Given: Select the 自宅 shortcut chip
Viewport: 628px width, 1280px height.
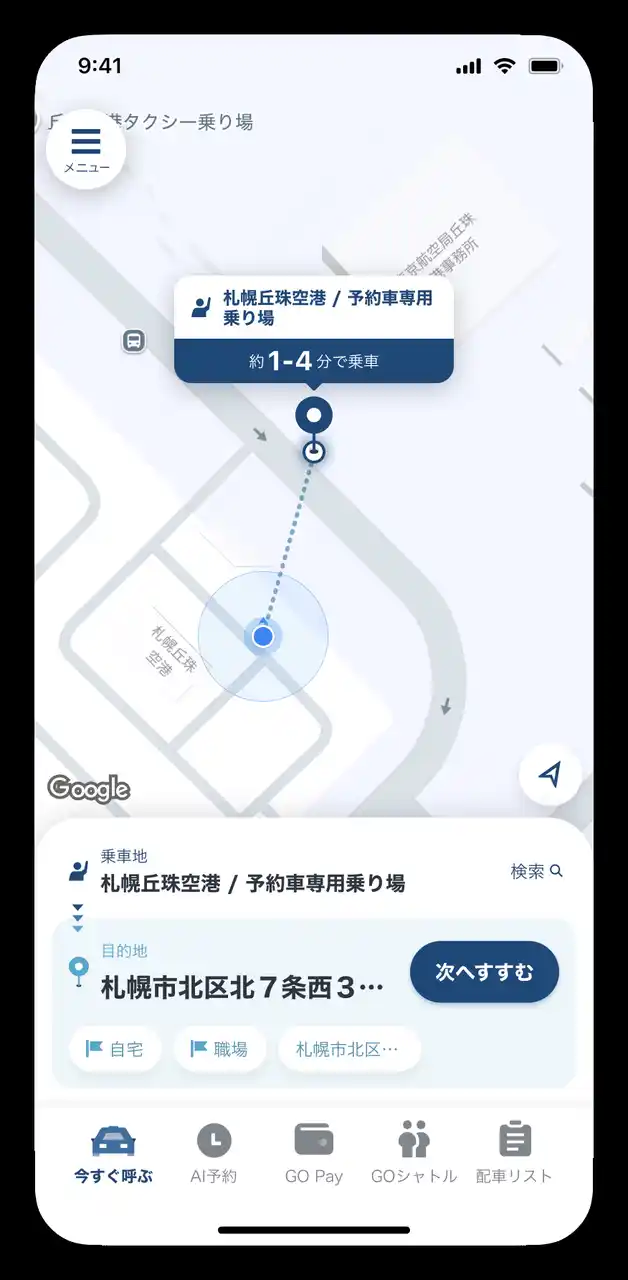Looking at the screenshot, I should pos(115,1049).
